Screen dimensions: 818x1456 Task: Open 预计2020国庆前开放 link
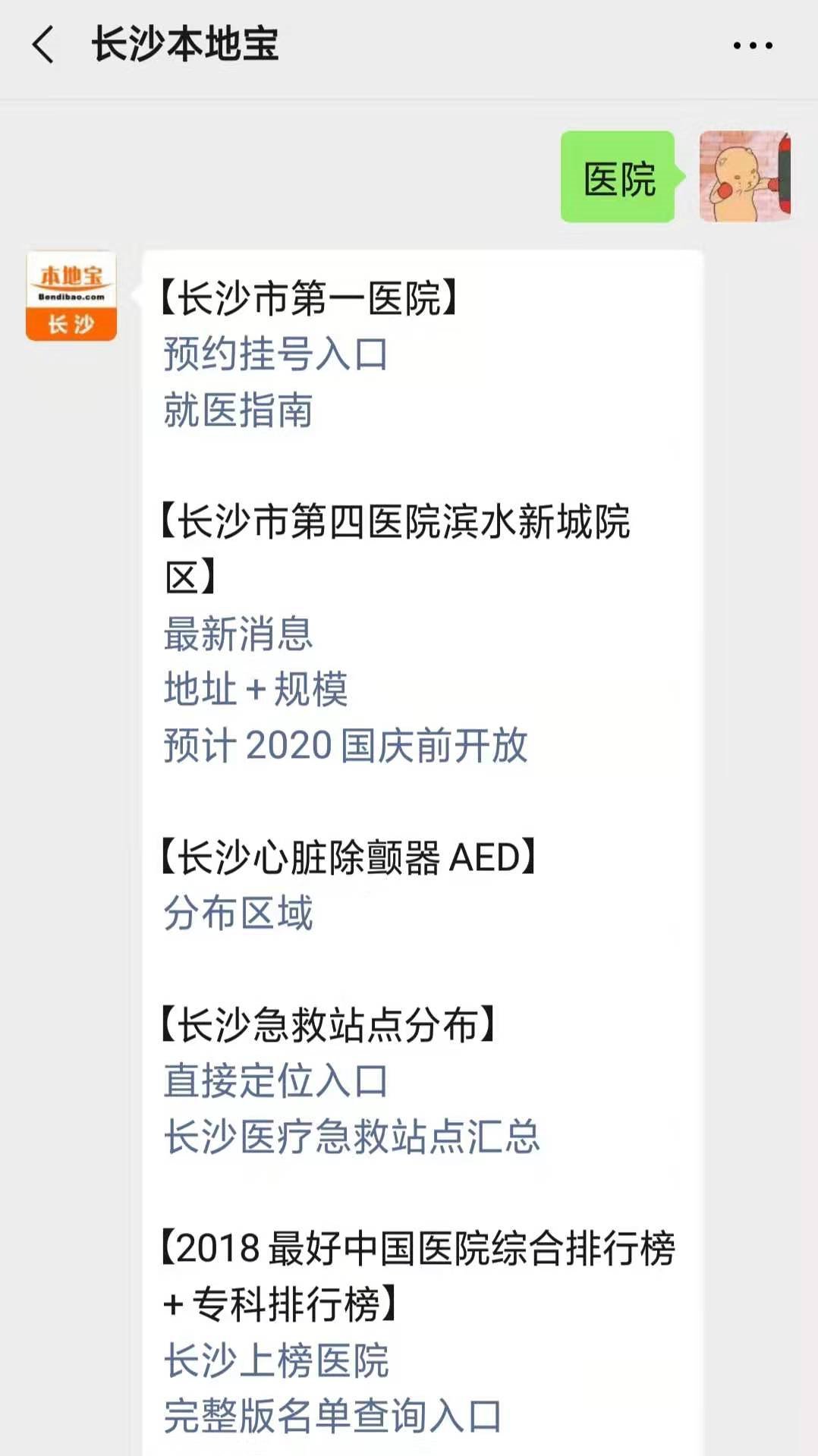coord(345,746)
